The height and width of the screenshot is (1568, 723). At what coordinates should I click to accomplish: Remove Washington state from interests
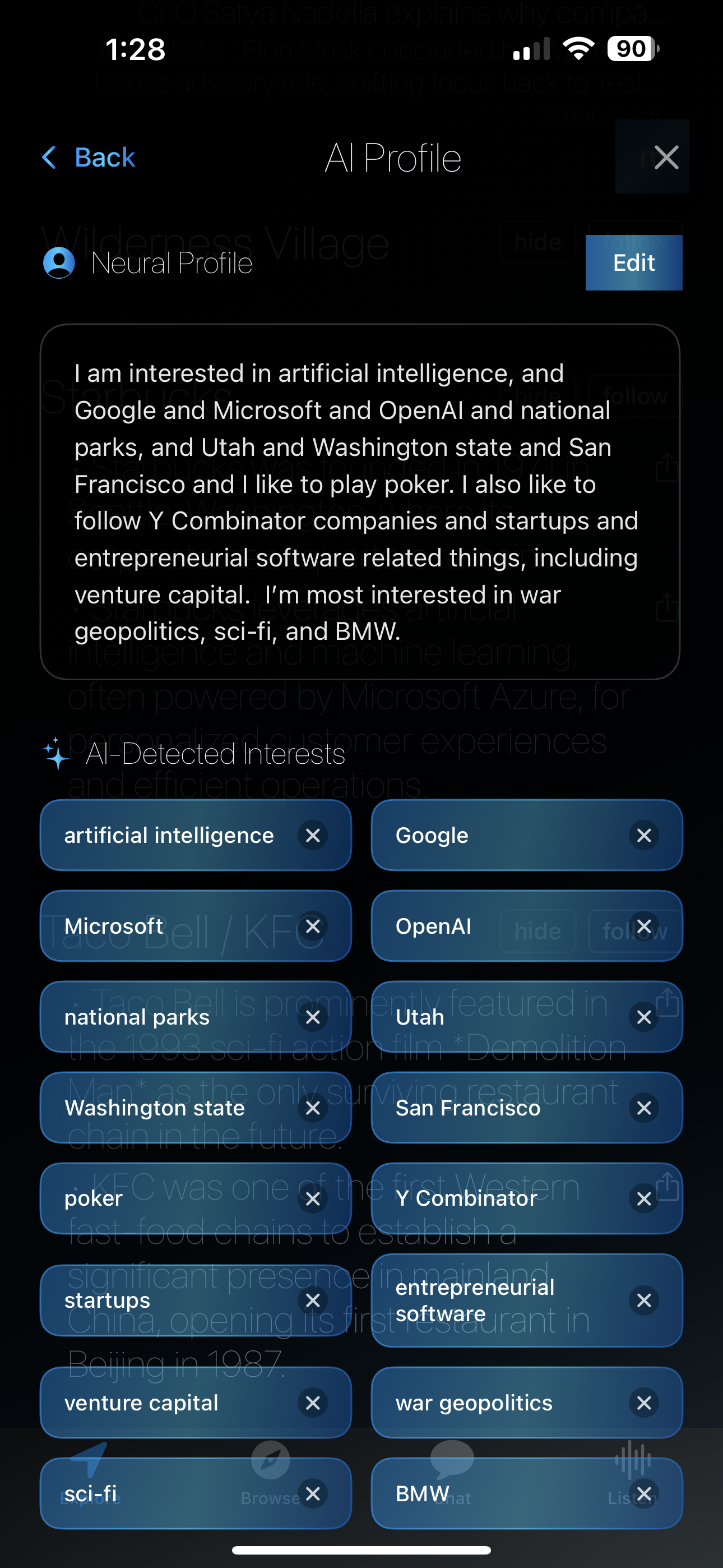pyautogui.click(x=313, y=1108)
